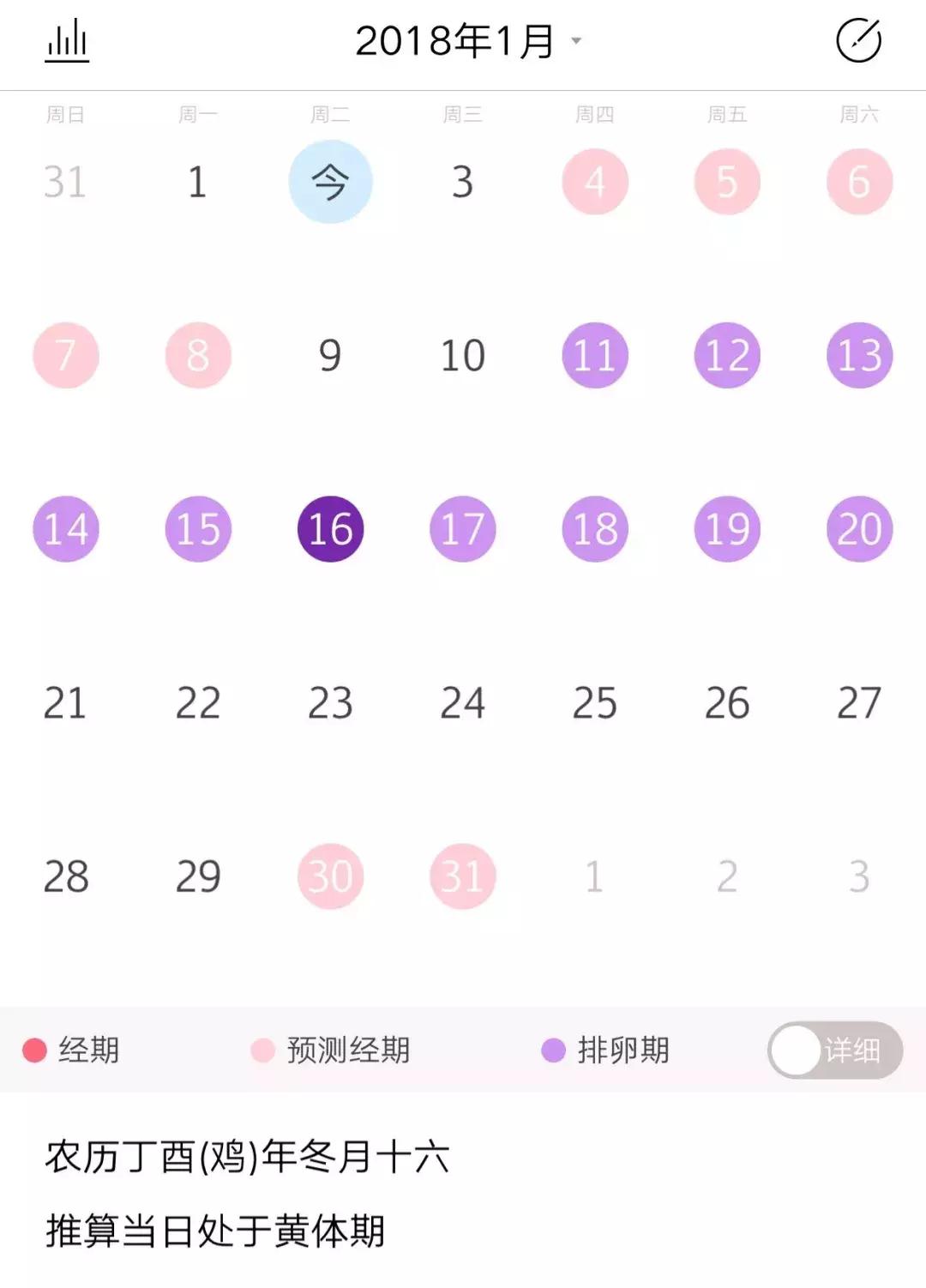Choose greyed December 31 date
This screenshot has width=926, height=1288.
pos(66,182)
